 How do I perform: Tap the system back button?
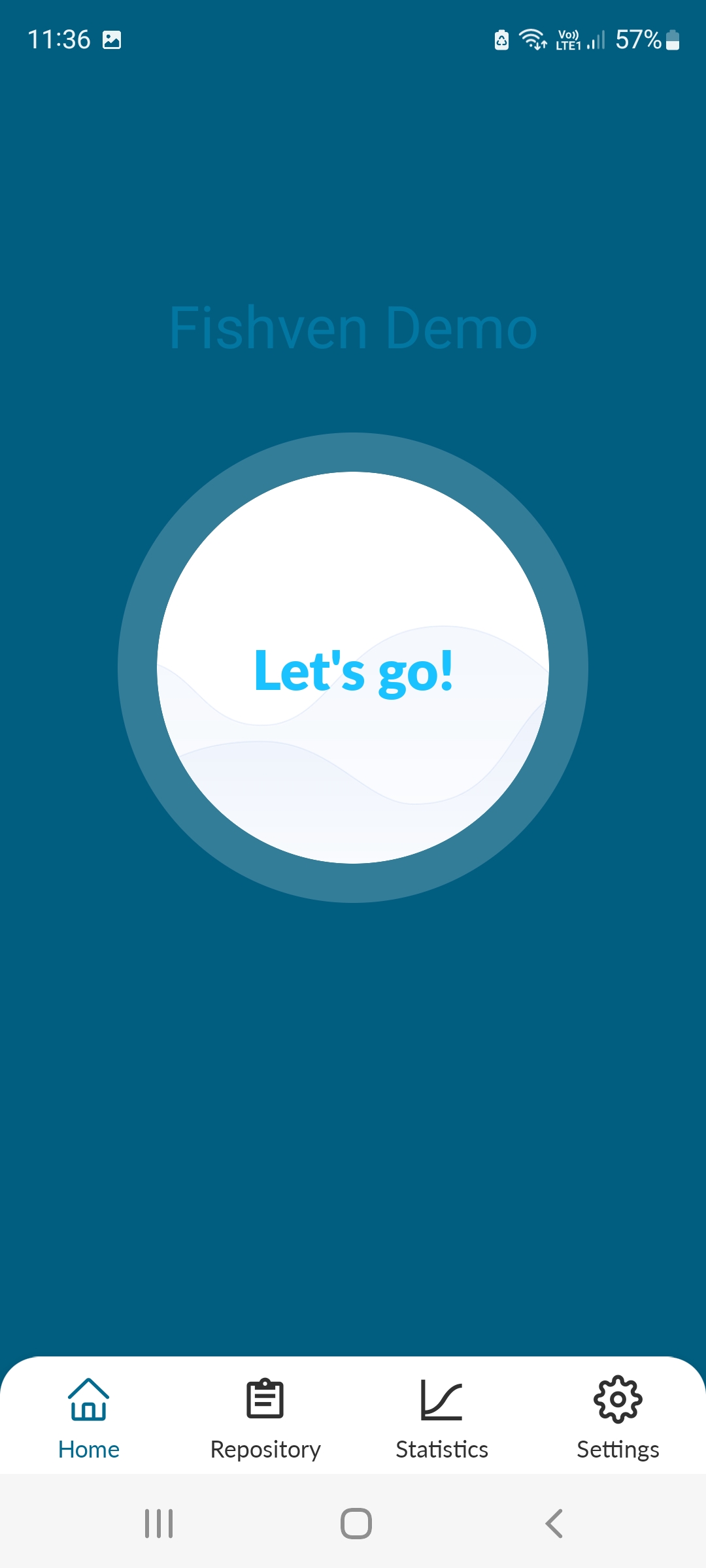coord(554,1524)
